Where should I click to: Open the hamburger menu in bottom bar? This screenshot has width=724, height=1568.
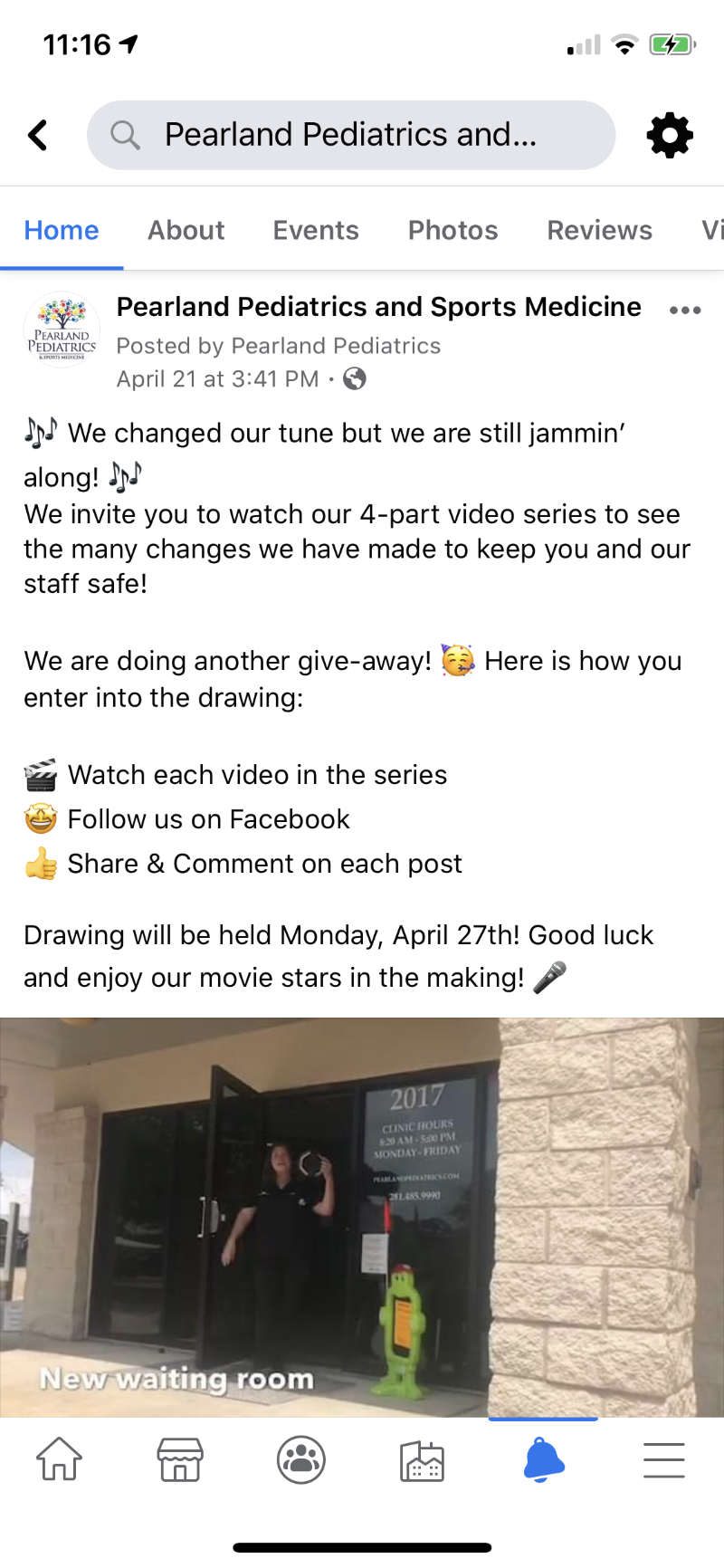(x=663, y=1459)
